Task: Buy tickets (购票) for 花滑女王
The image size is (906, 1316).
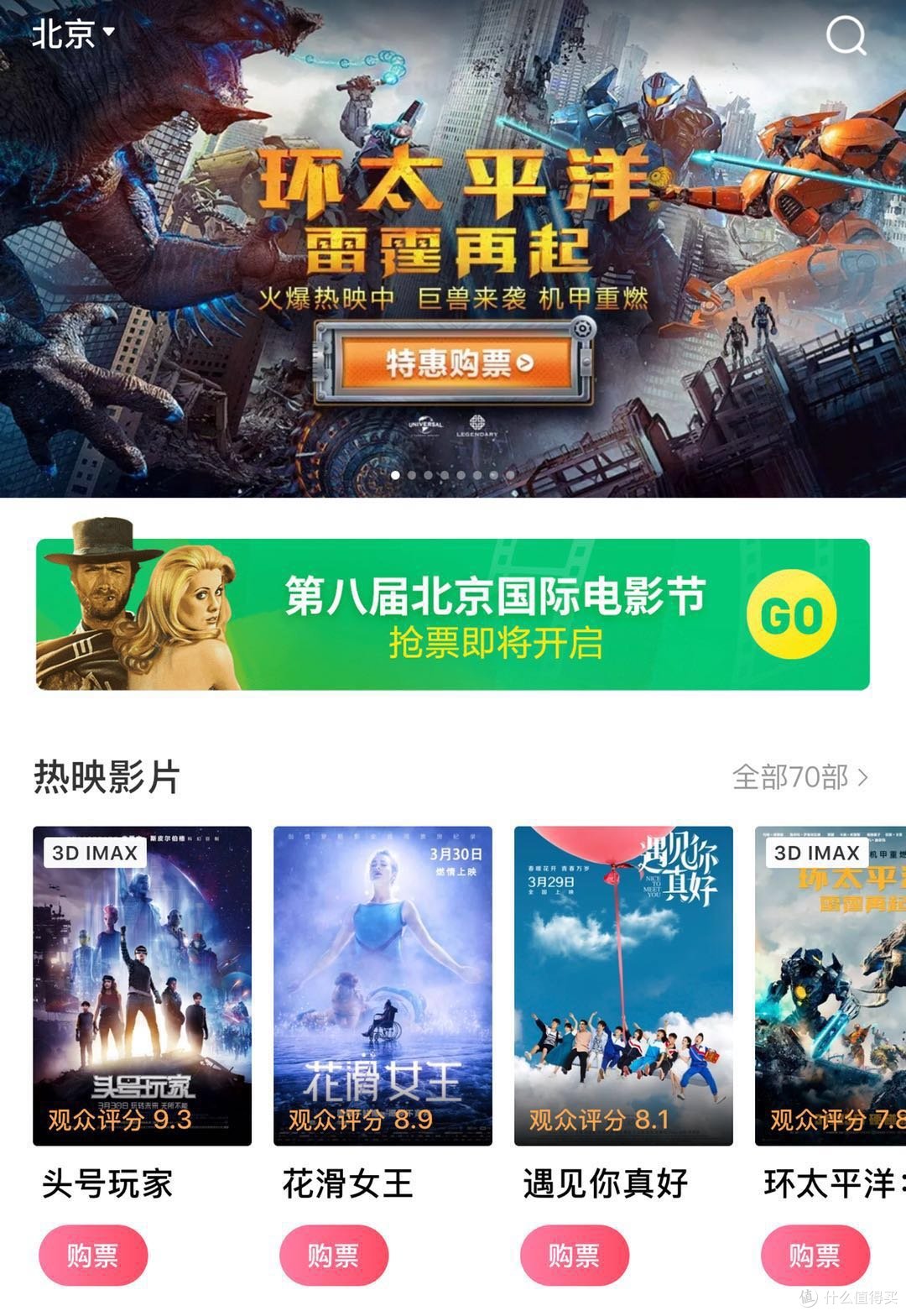Action: coord(334,1256)
